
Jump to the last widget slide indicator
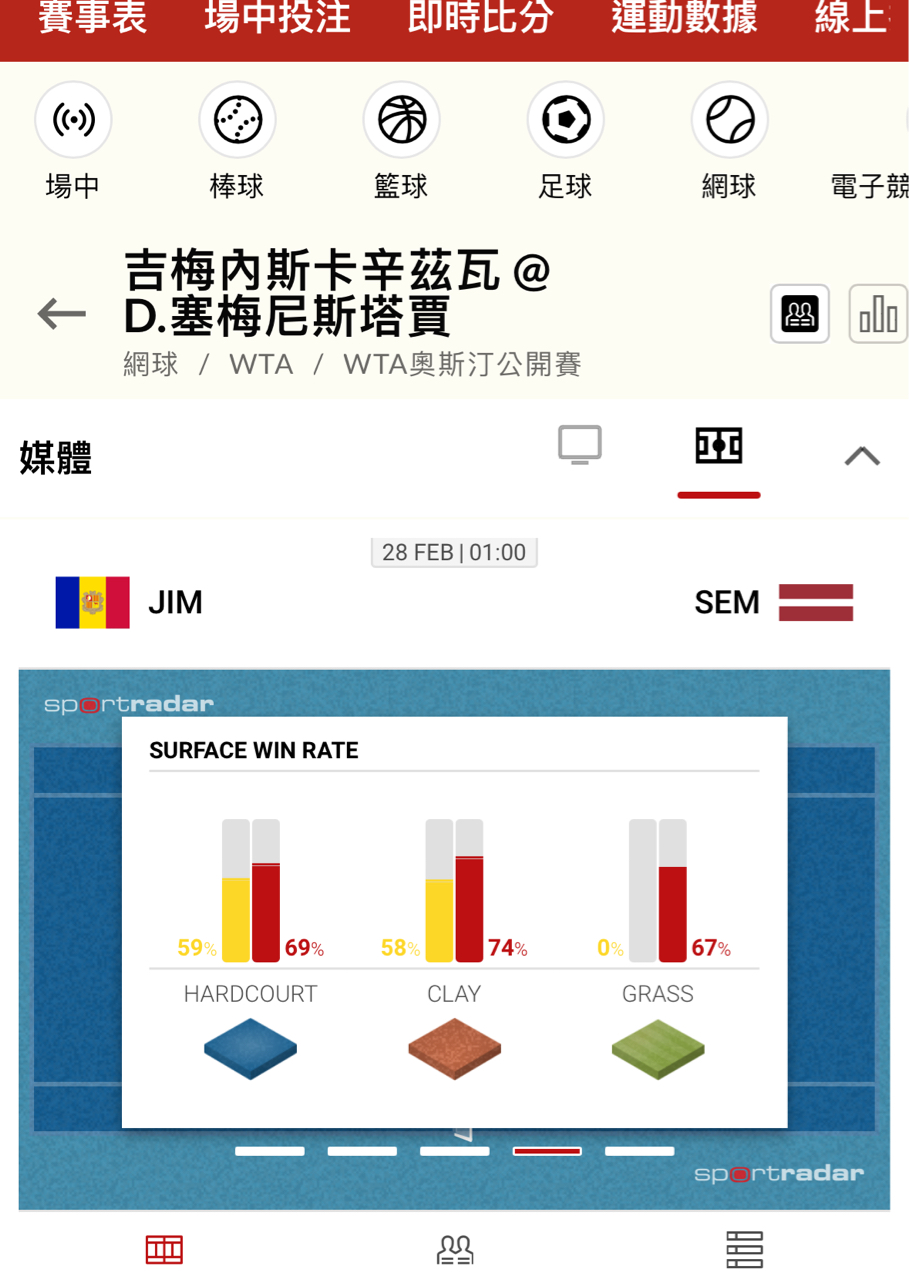(639, 1151)
